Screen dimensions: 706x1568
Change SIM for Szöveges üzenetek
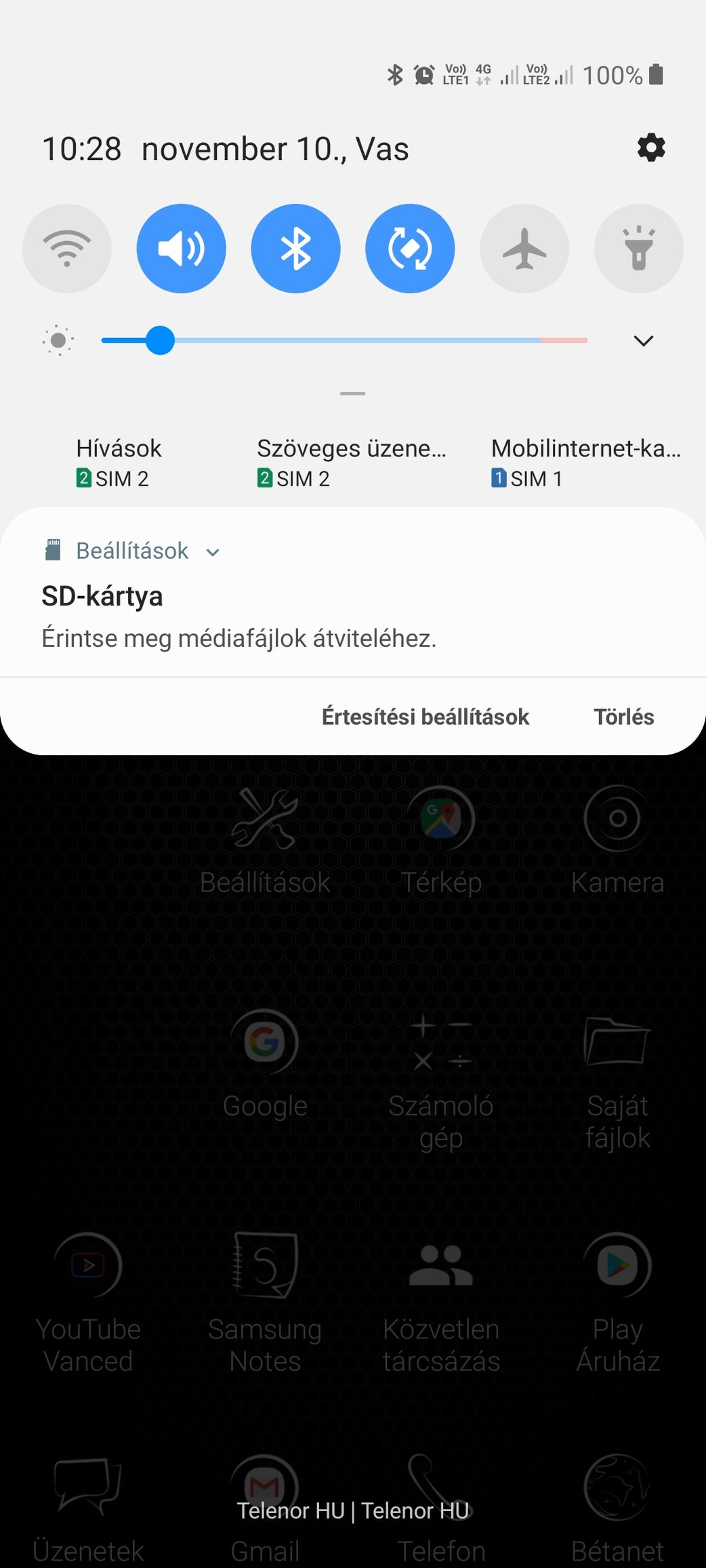pyautogui.click(x=352, y=463)
